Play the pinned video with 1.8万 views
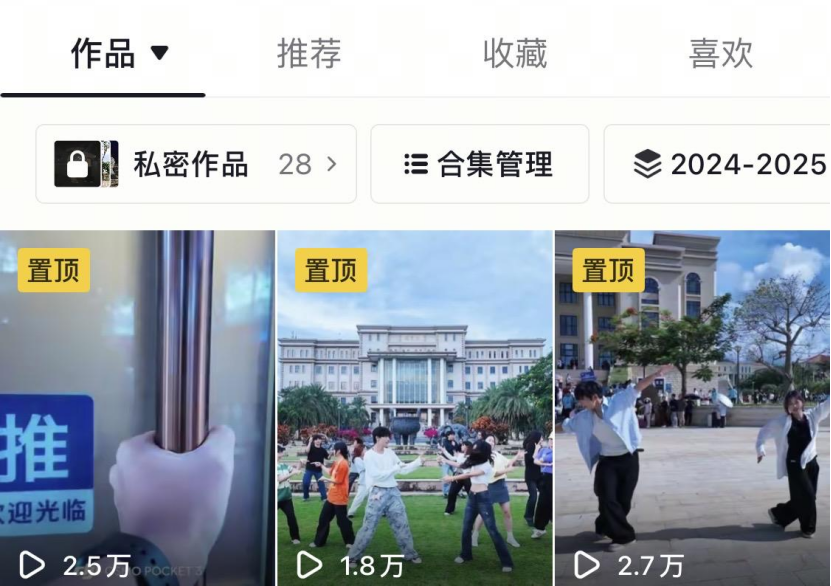Image resolution: width=831 pixels, height=586 pixels. click(414, 408)
